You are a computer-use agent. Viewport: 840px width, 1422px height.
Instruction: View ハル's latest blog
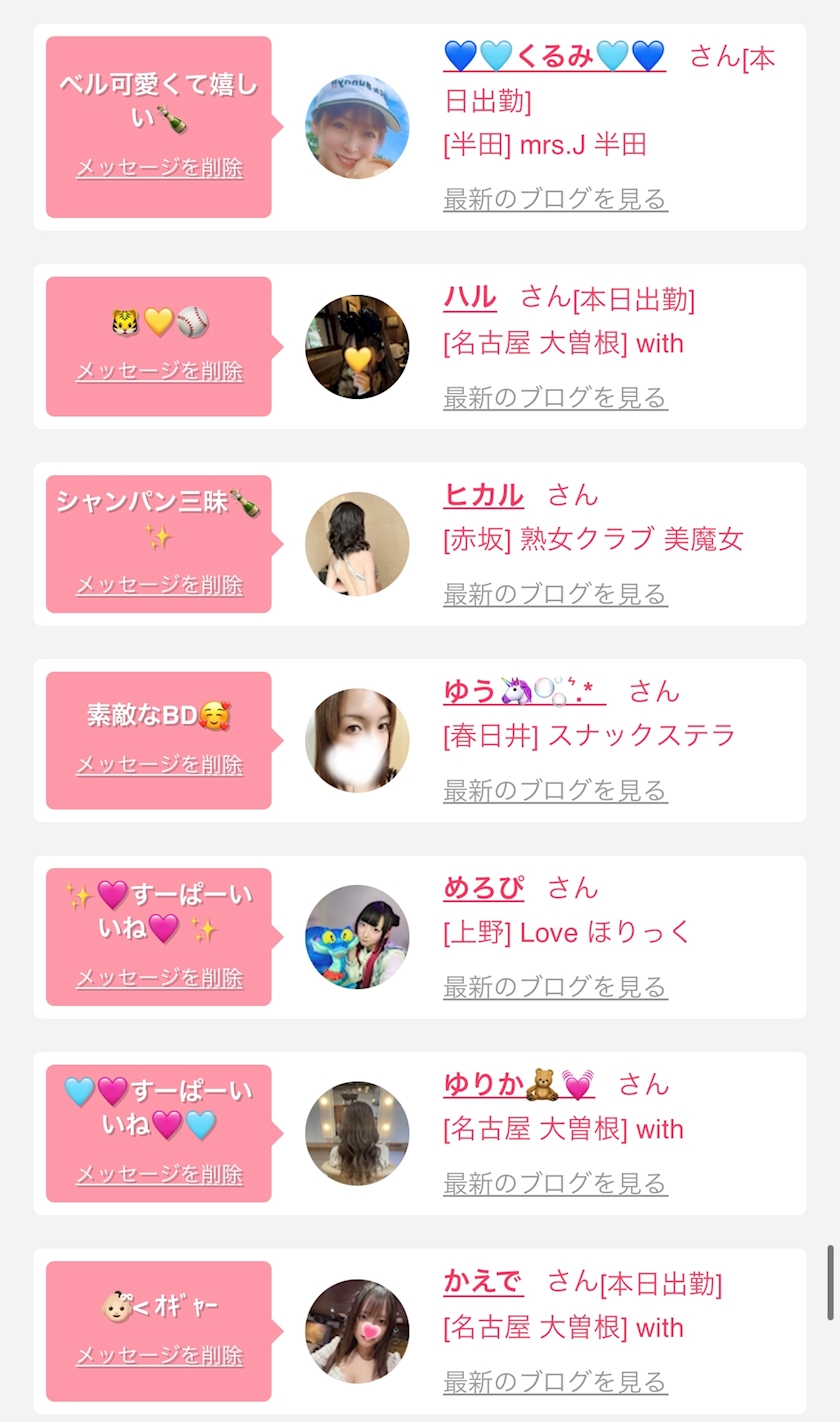click(555, 398)
